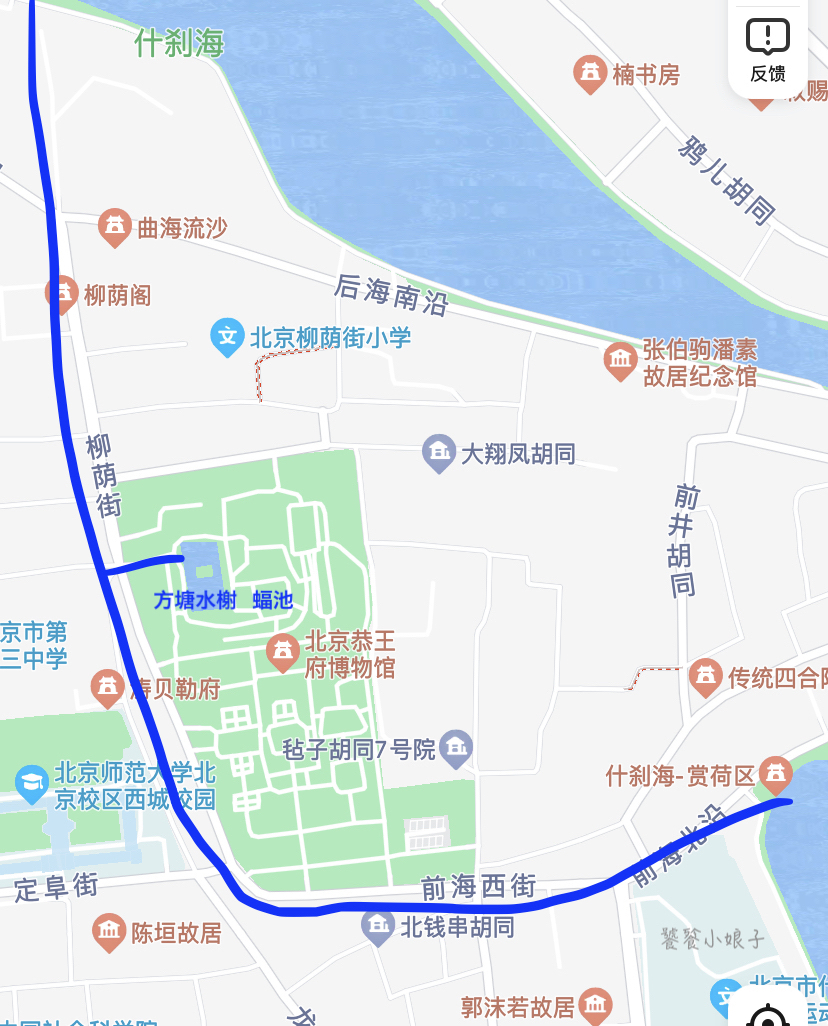
Task: Click the 张伯驹潘素故居纪念馆 marker
Action: pos(619,360)
